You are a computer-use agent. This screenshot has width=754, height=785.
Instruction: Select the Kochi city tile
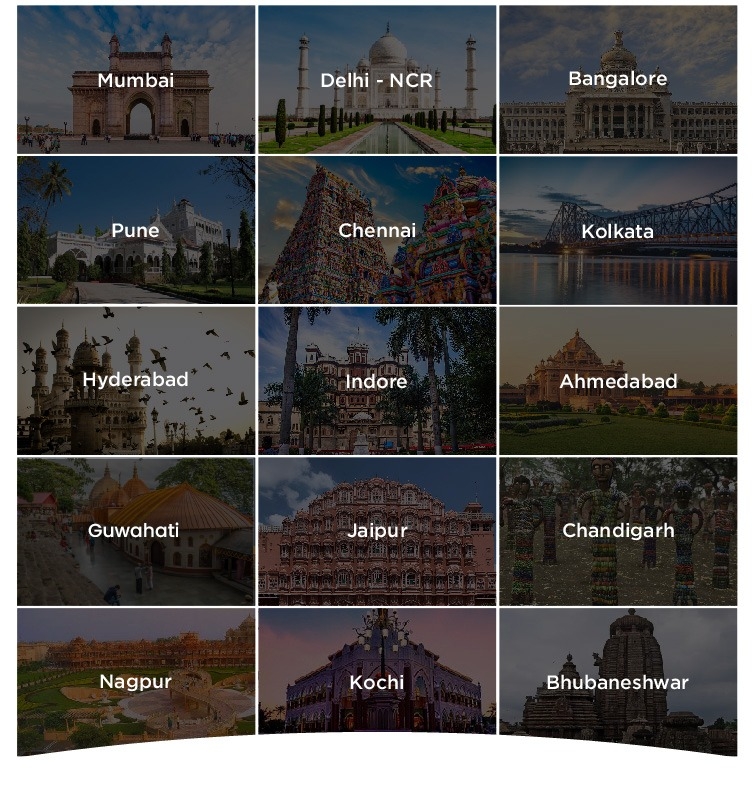pos(377,680)
